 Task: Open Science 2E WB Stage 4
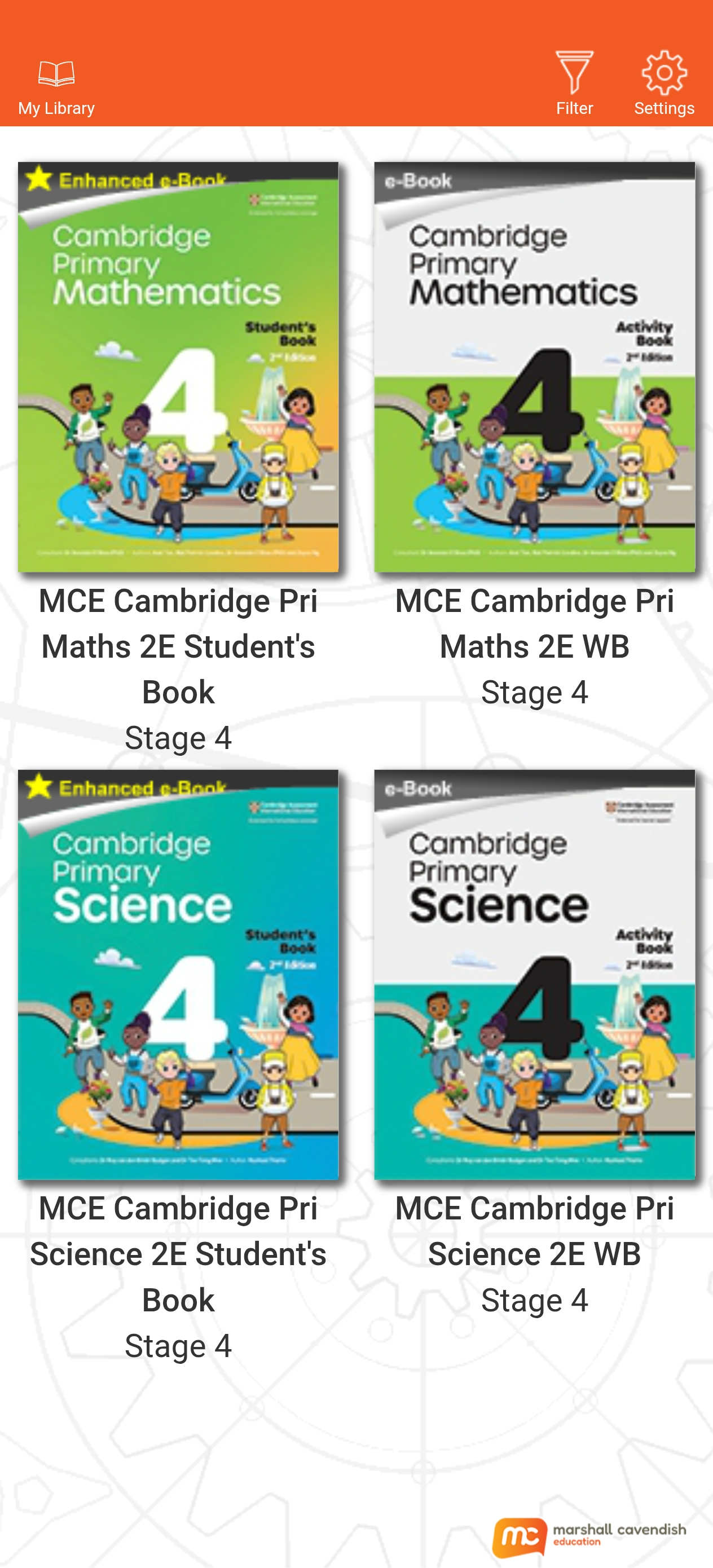(x=535, y=975)
